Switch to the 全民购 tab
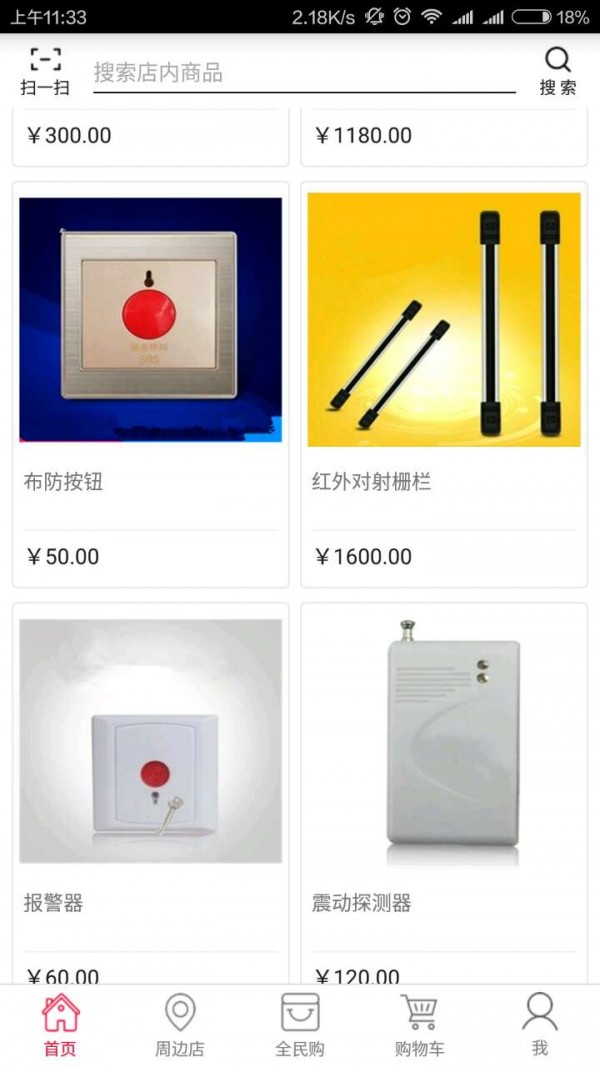This screenshot has width=600, height=1067. pos(300,1025)
